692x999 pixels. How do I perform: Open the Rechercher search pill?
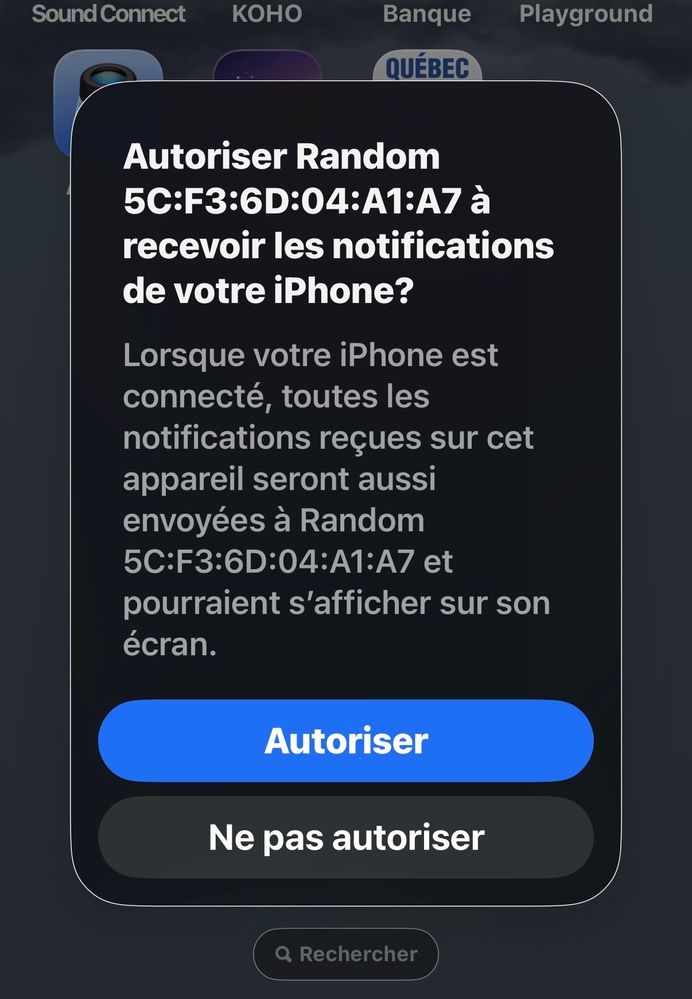[346, 954]
